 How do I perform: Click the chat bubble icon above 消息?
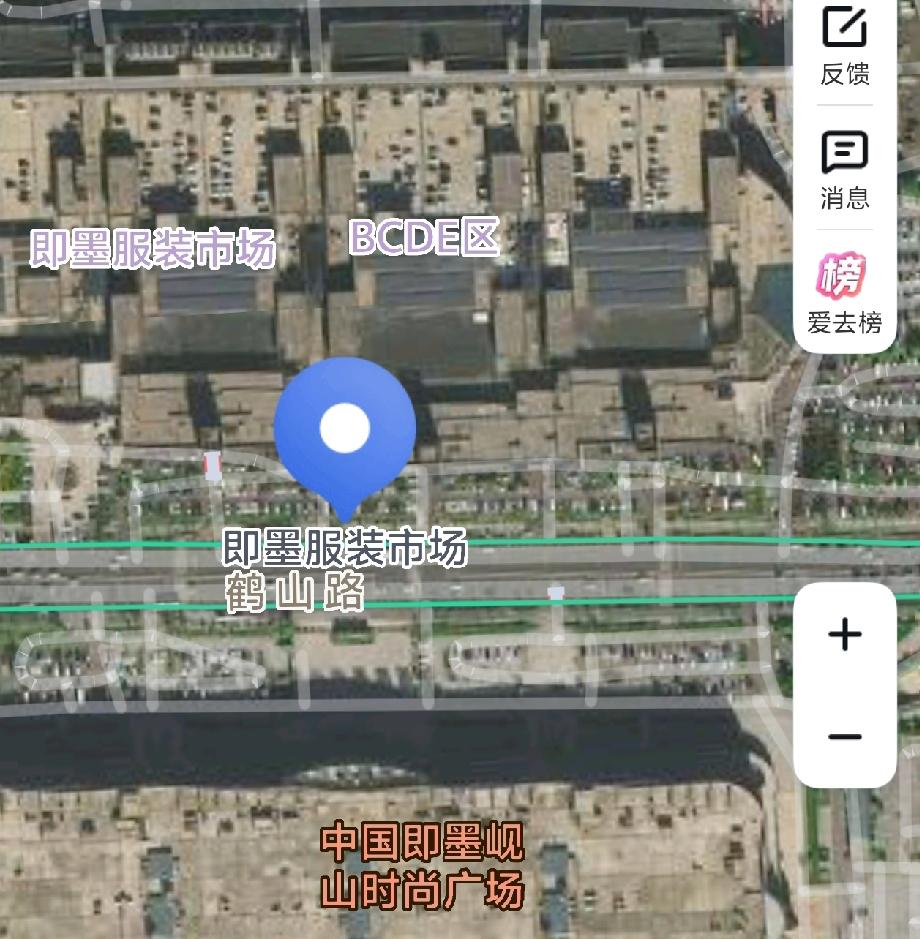point(845,152)
